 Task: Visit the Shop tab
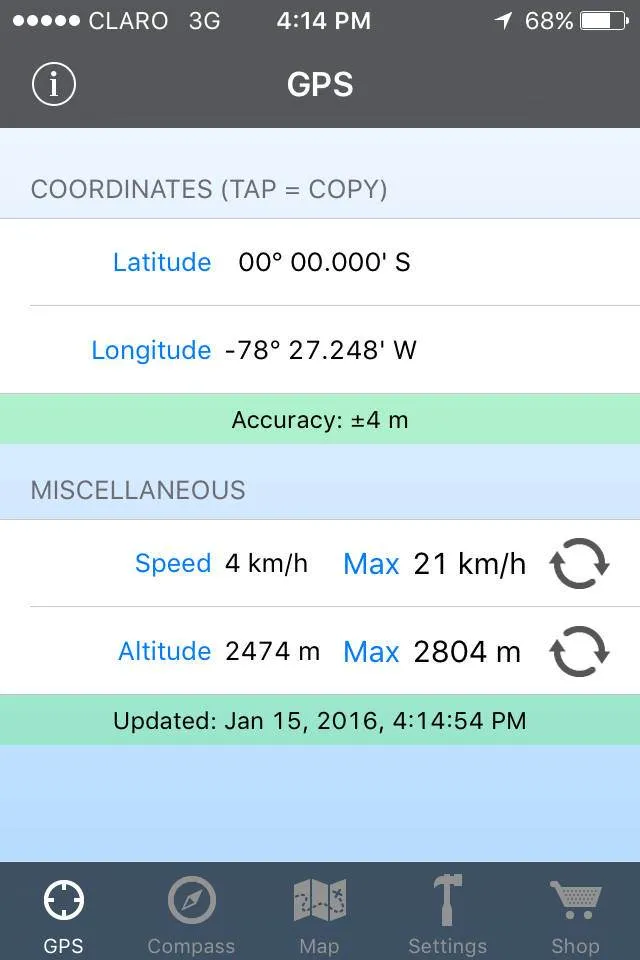point(575,914)
